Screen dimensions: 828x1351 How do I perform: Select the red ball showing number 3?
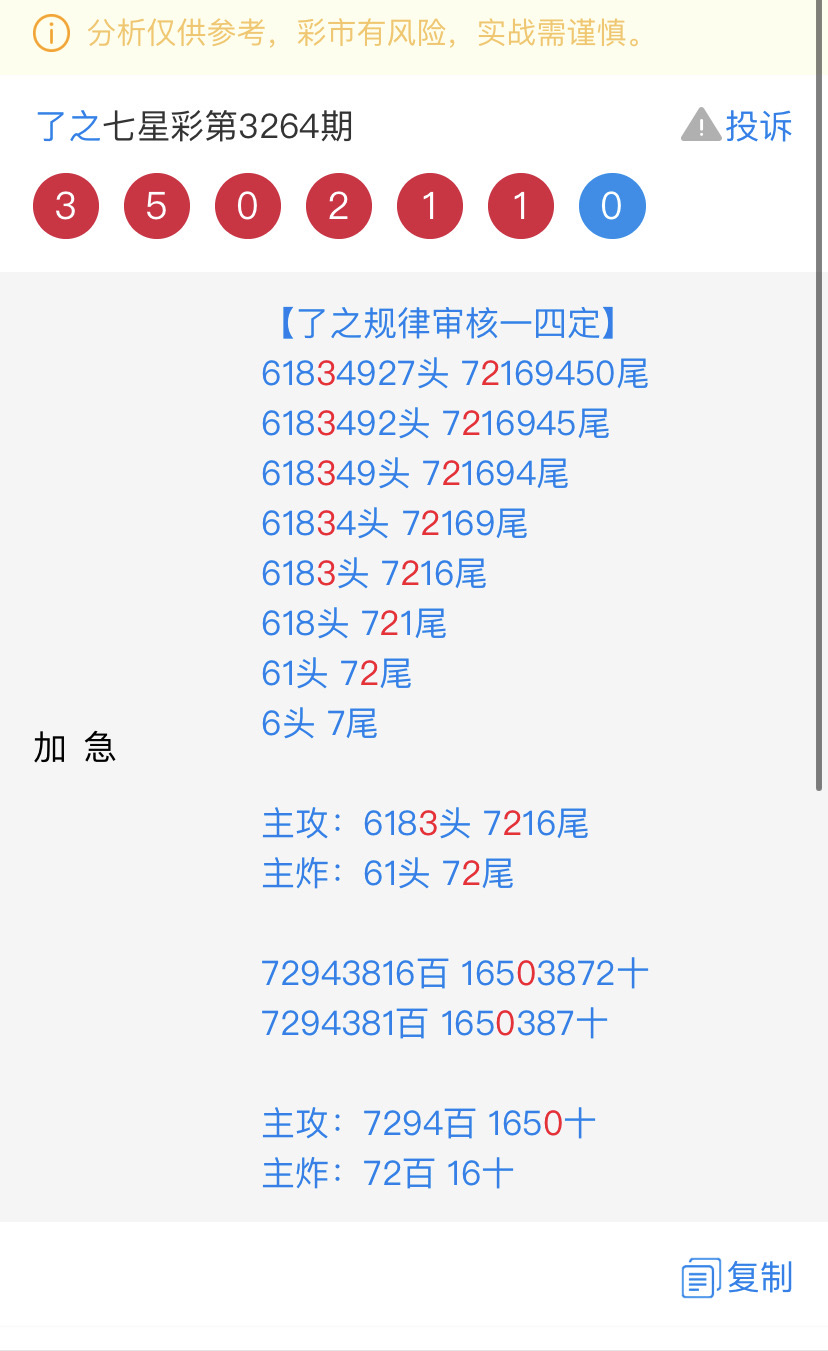66,206
